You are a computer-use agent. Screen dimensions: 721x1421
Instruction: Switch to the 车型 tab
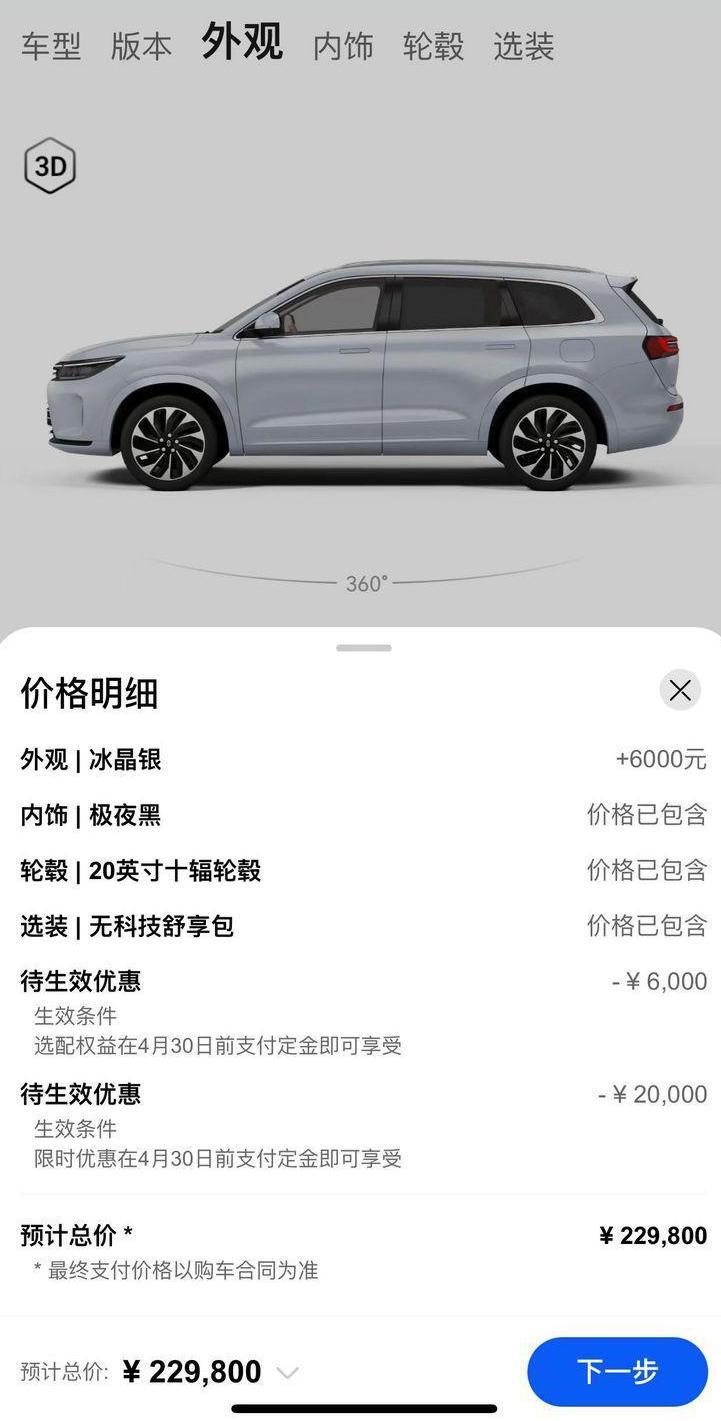click(50, 46)
